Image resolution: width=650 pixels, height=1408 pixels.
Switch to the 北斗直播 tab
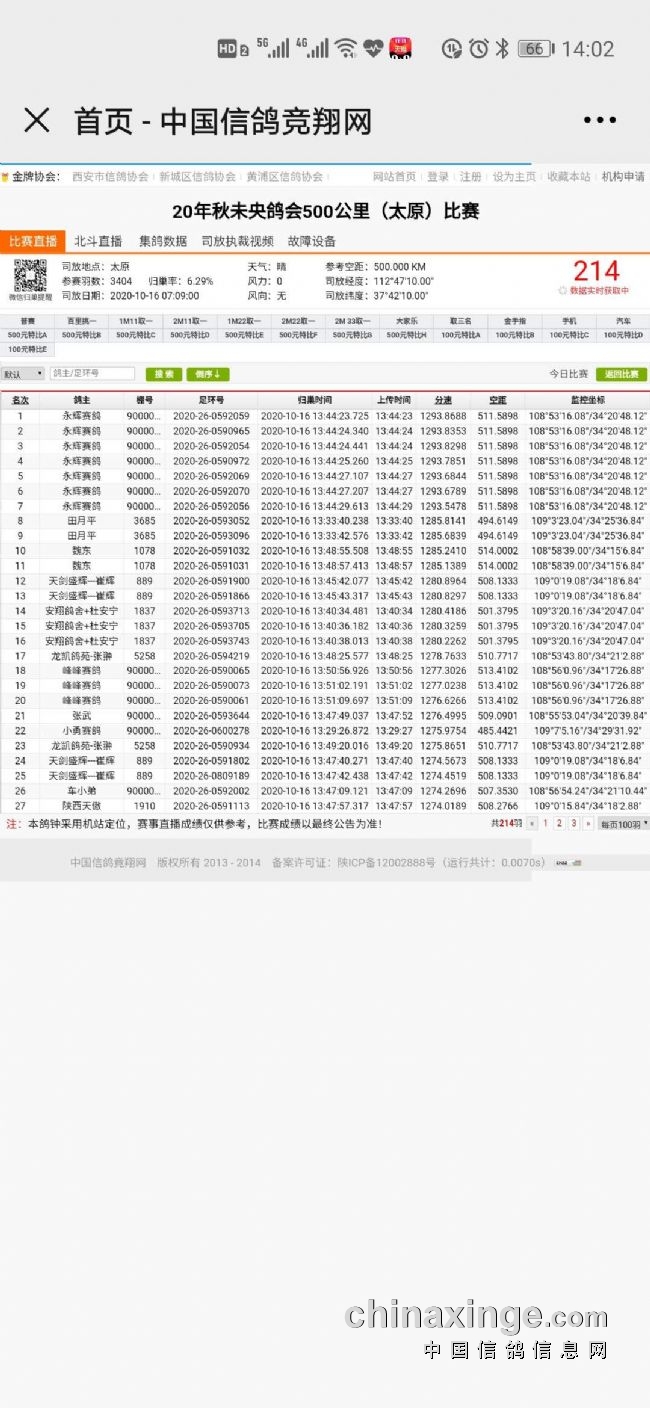click(x=98, y=241)
